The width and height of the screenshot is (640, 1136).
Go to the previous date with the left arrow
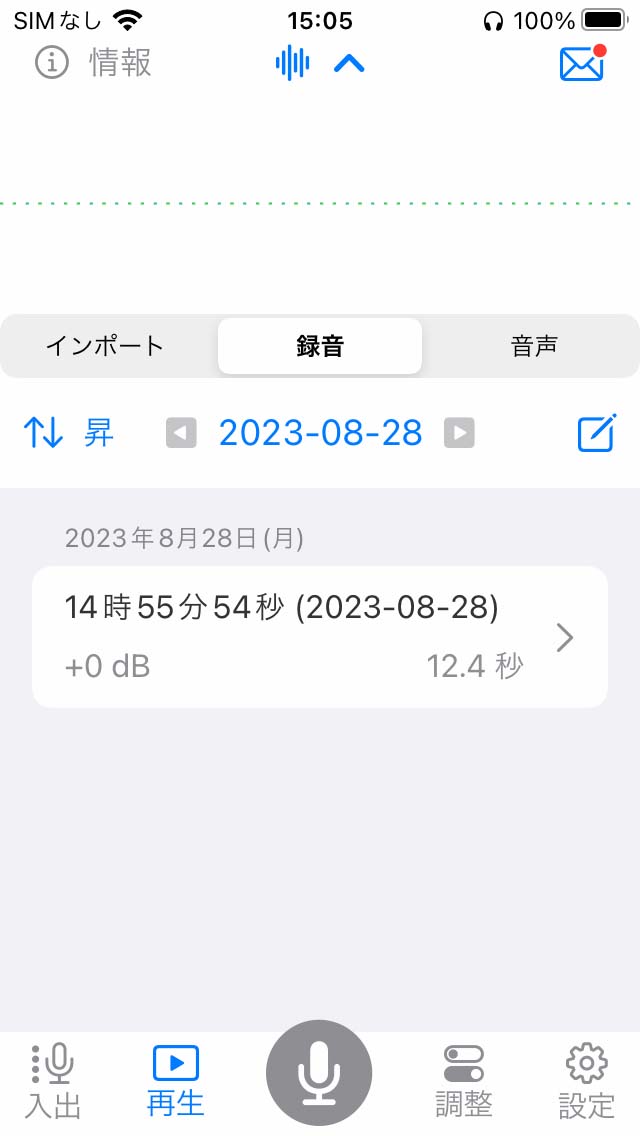coord(181,433)
